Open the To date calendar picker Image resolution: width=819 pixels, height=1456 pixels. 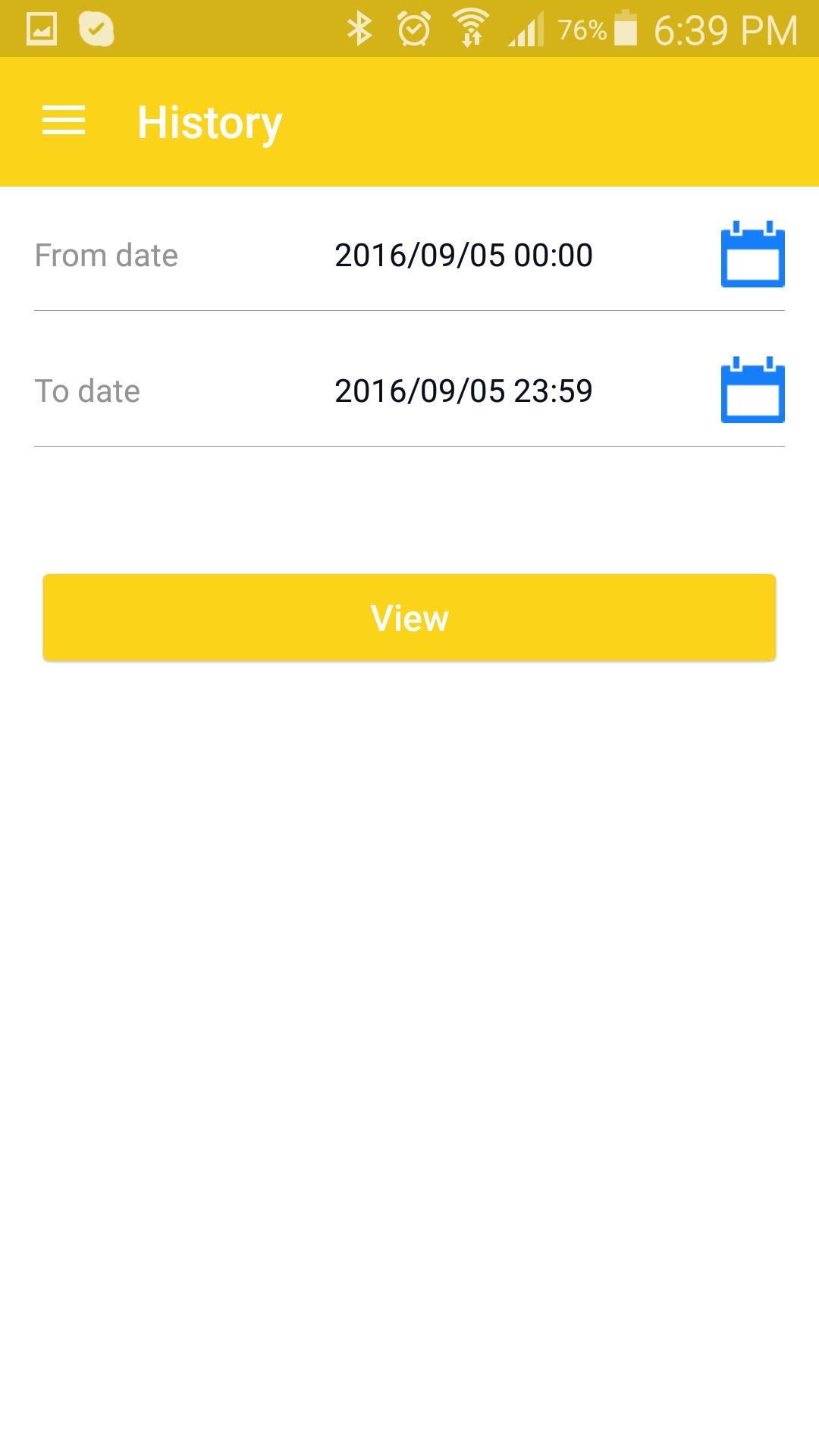tap(753, 391)
